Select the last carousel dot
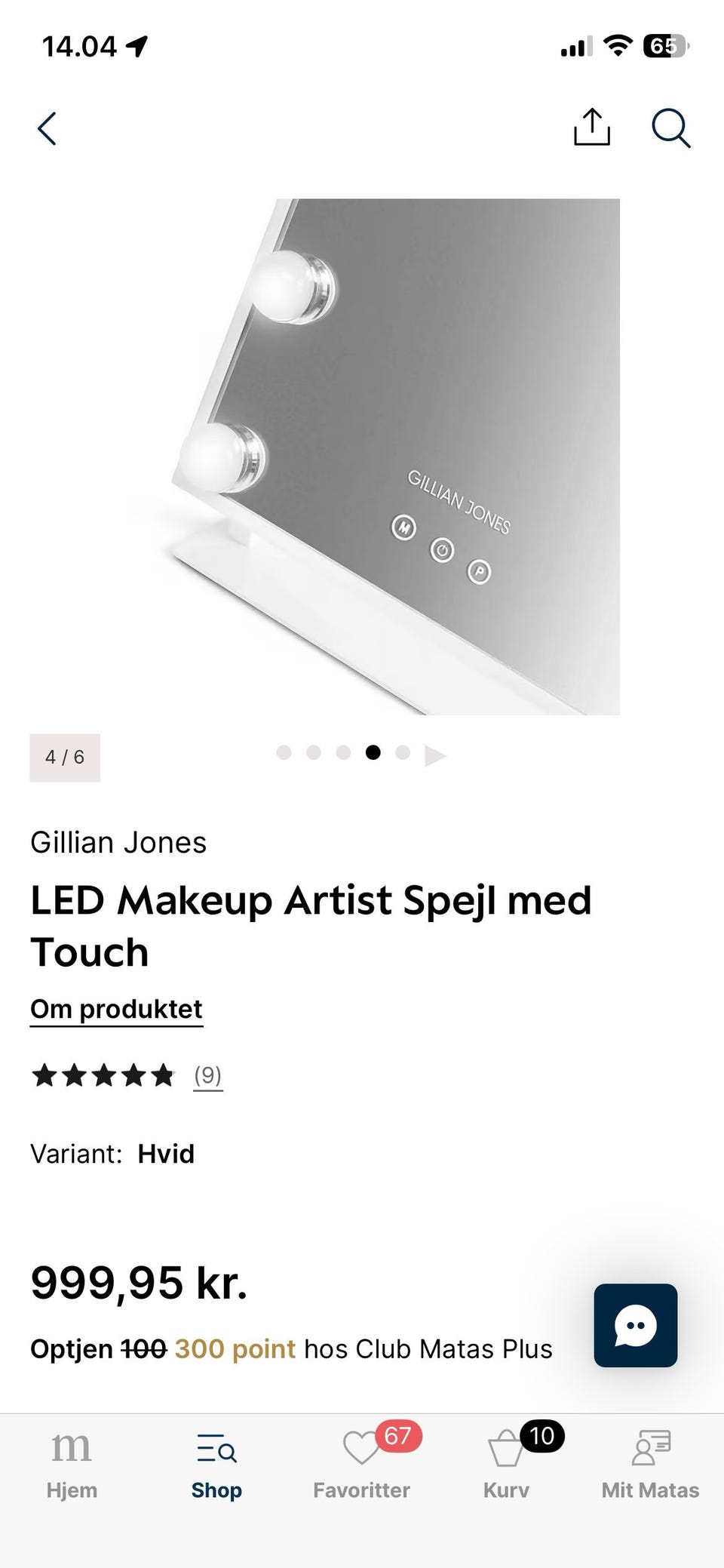 point(403,753)
